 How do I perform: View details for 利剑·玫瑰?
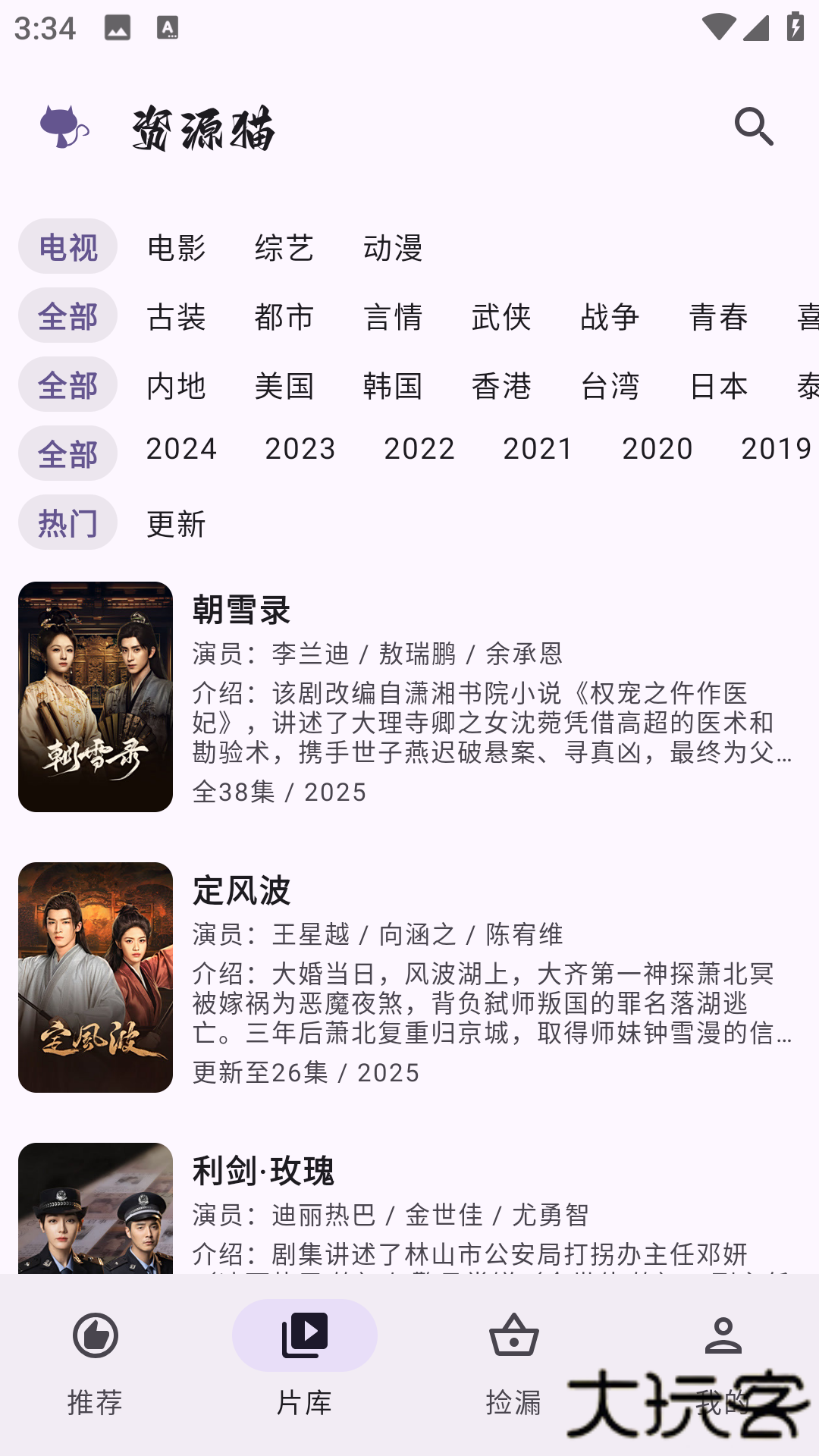263,1171
